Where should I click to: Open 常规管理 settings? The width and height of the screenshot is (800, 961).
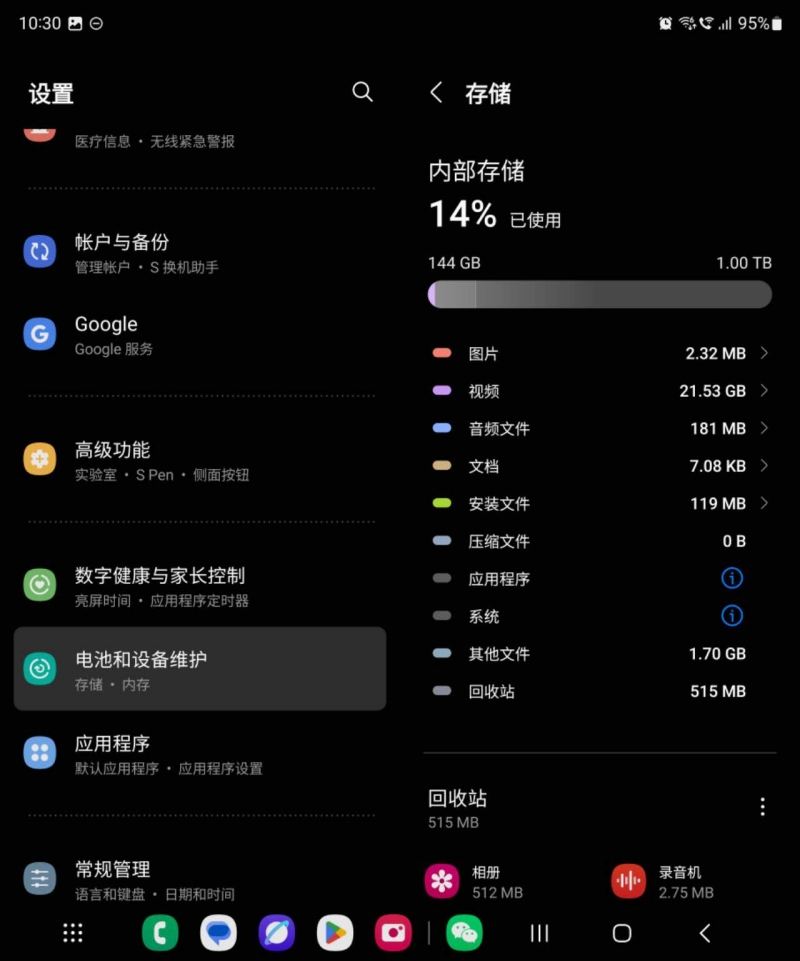200,880
